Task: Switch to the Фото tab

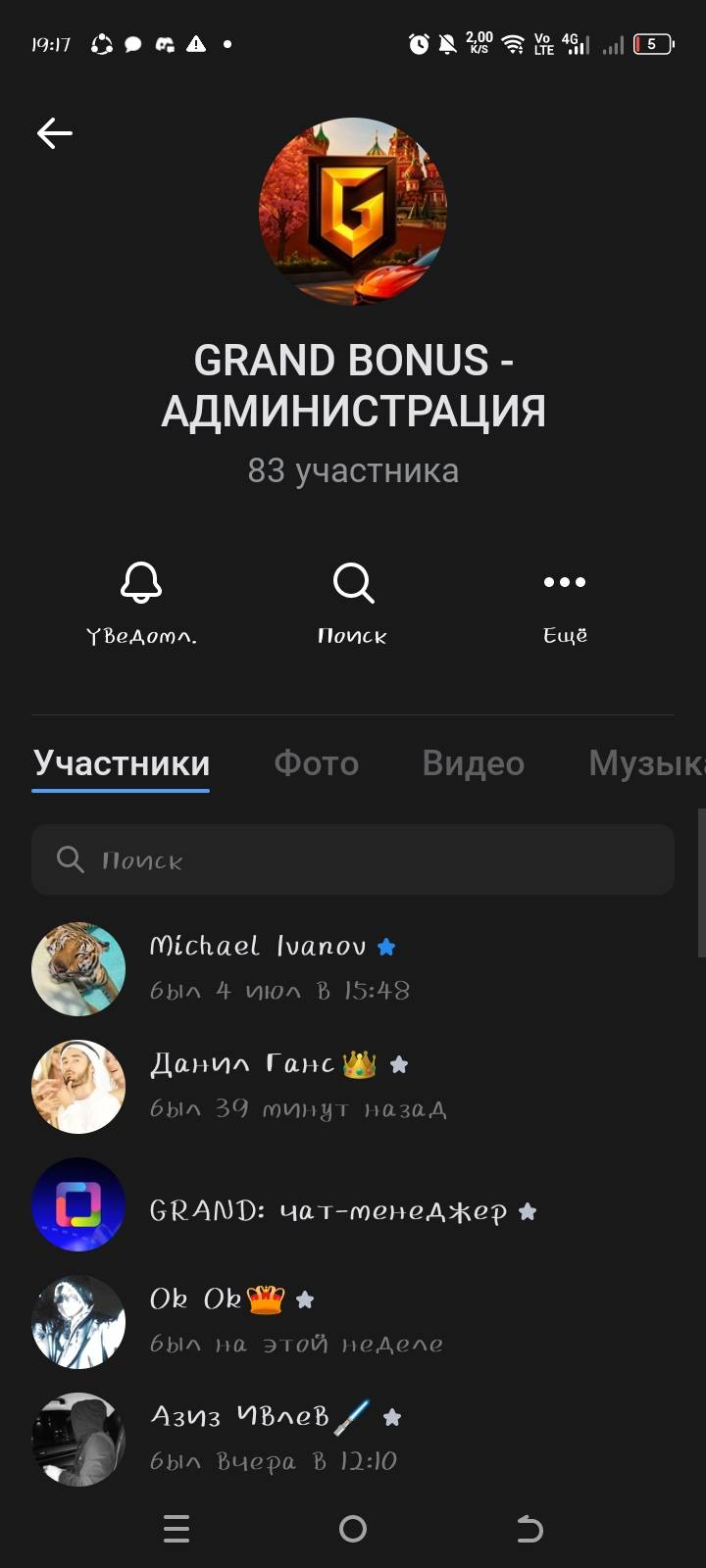Action: tap(316, 763)
